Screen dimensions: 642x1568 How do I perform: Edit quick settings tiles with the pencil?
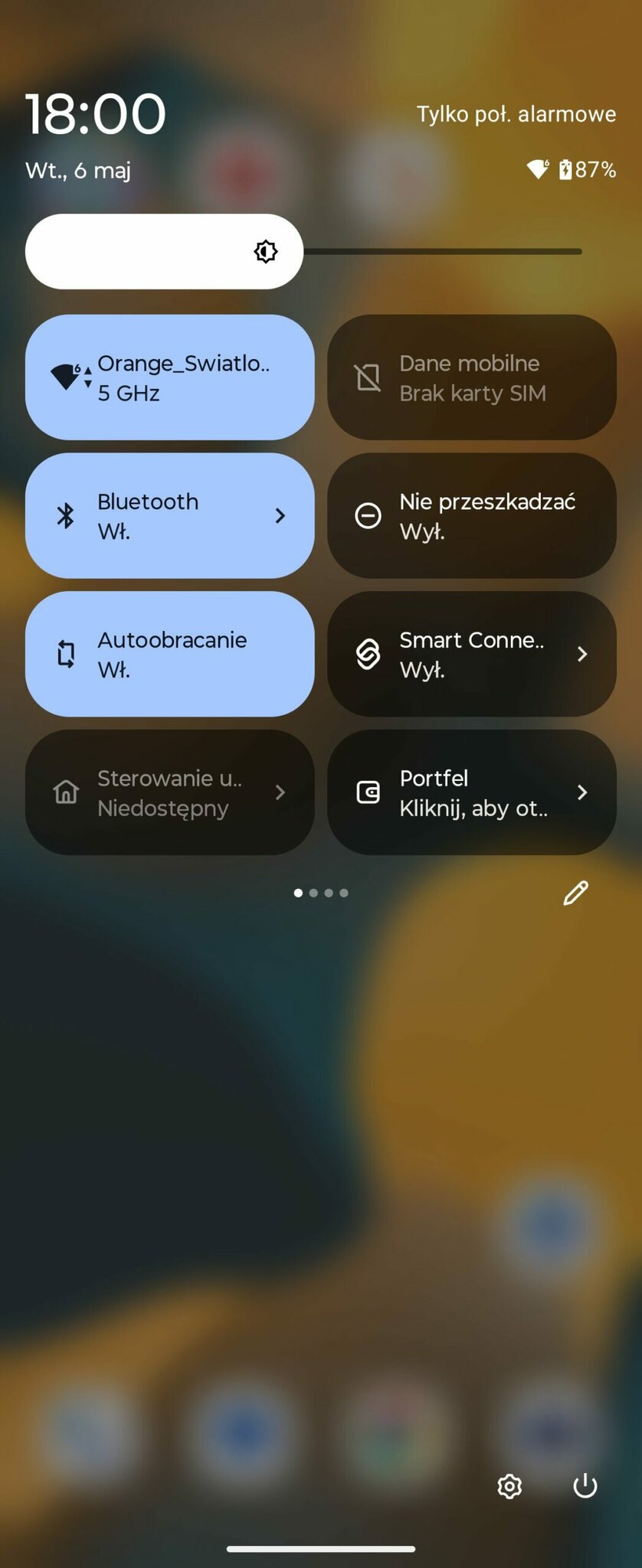click(x=575, y=893)
